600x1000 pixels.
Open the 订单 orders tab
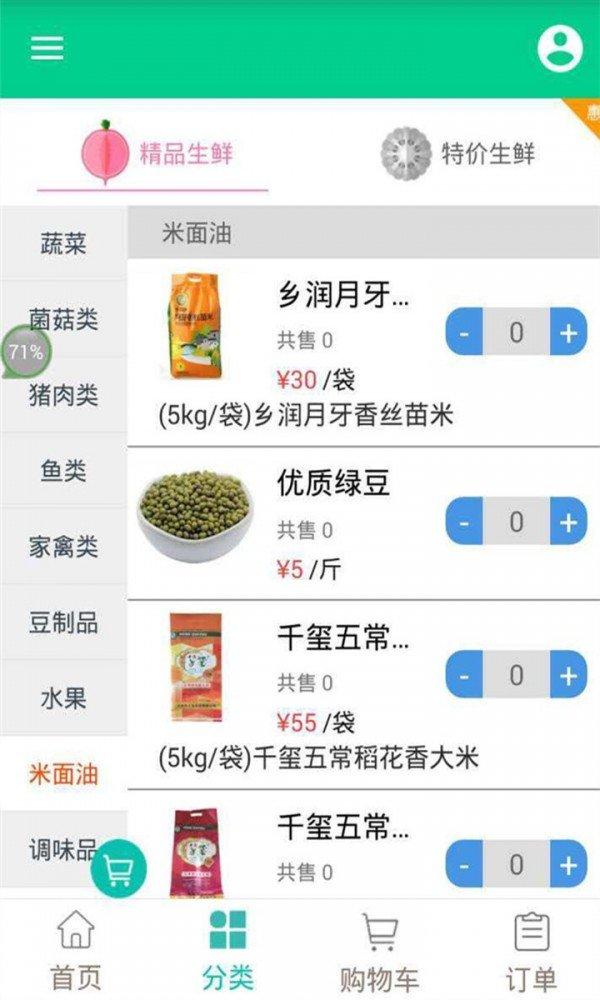(531, 950)
